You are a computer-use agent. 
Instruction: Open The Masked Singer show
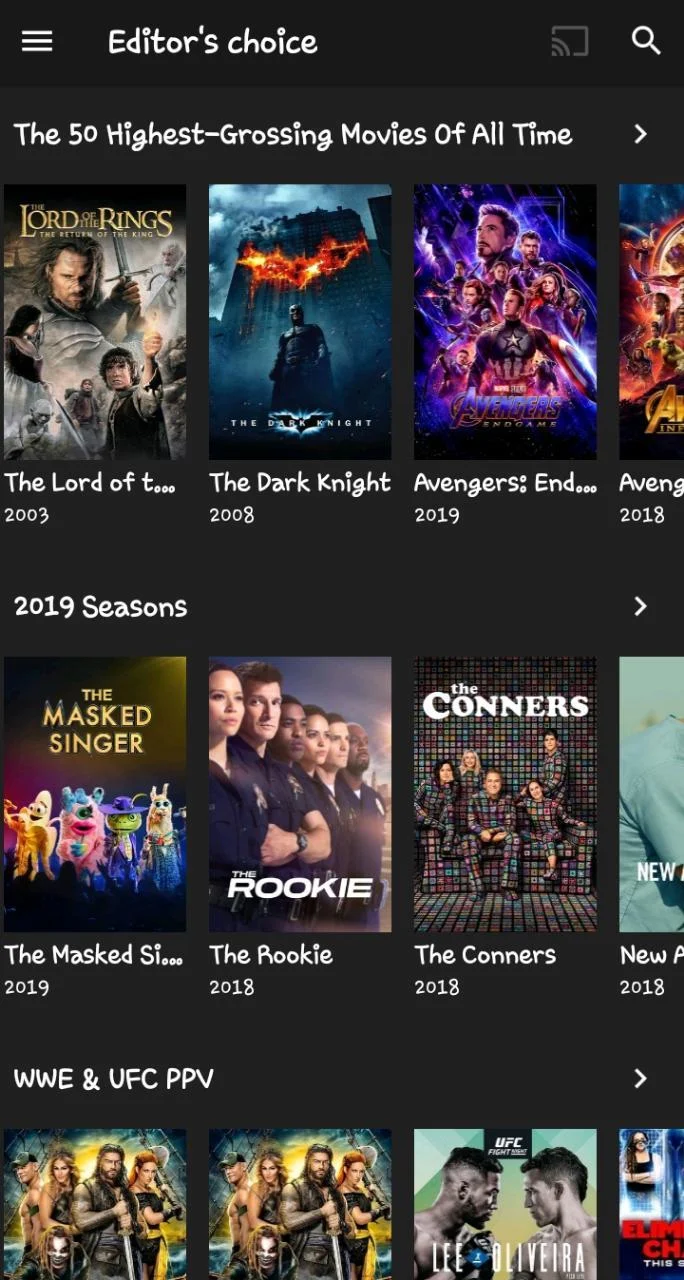point(95,794)
